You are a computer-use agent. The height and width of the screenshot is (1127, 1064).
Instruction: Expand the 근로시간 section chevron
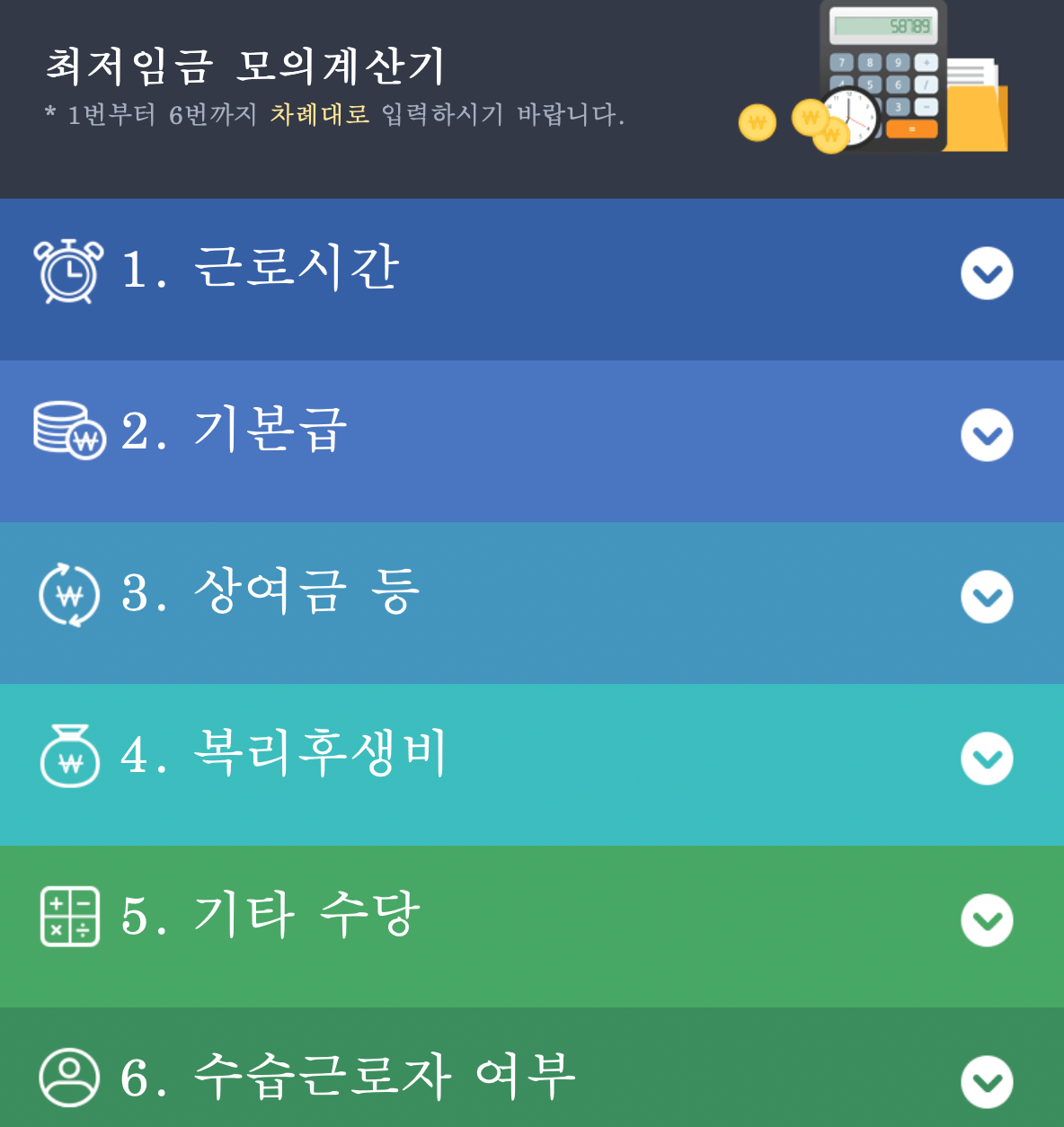coord(987,274)
